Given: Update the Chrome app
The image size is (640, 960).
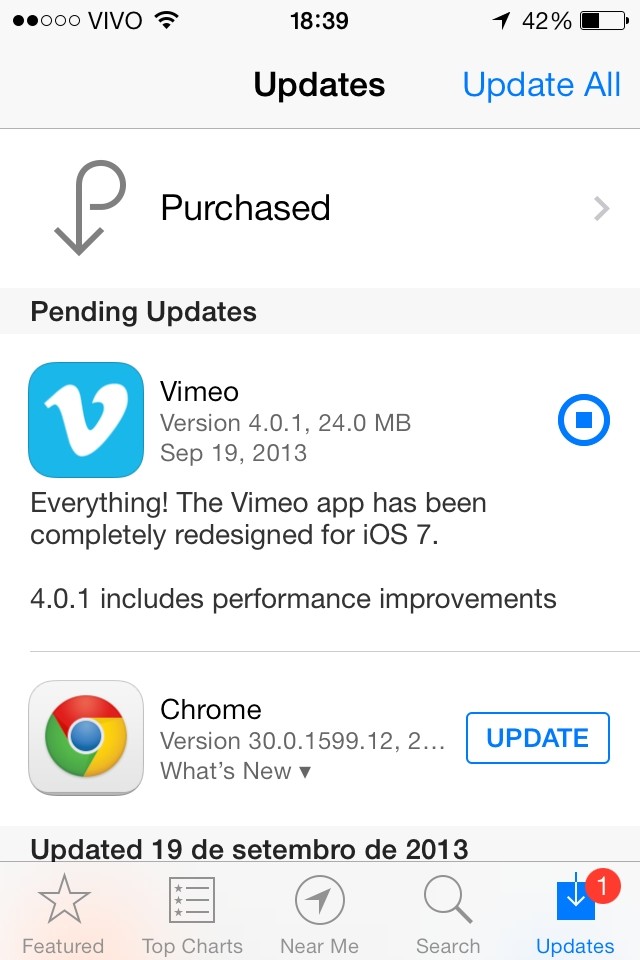Looking at the screenshot, I should pos(537,738).
